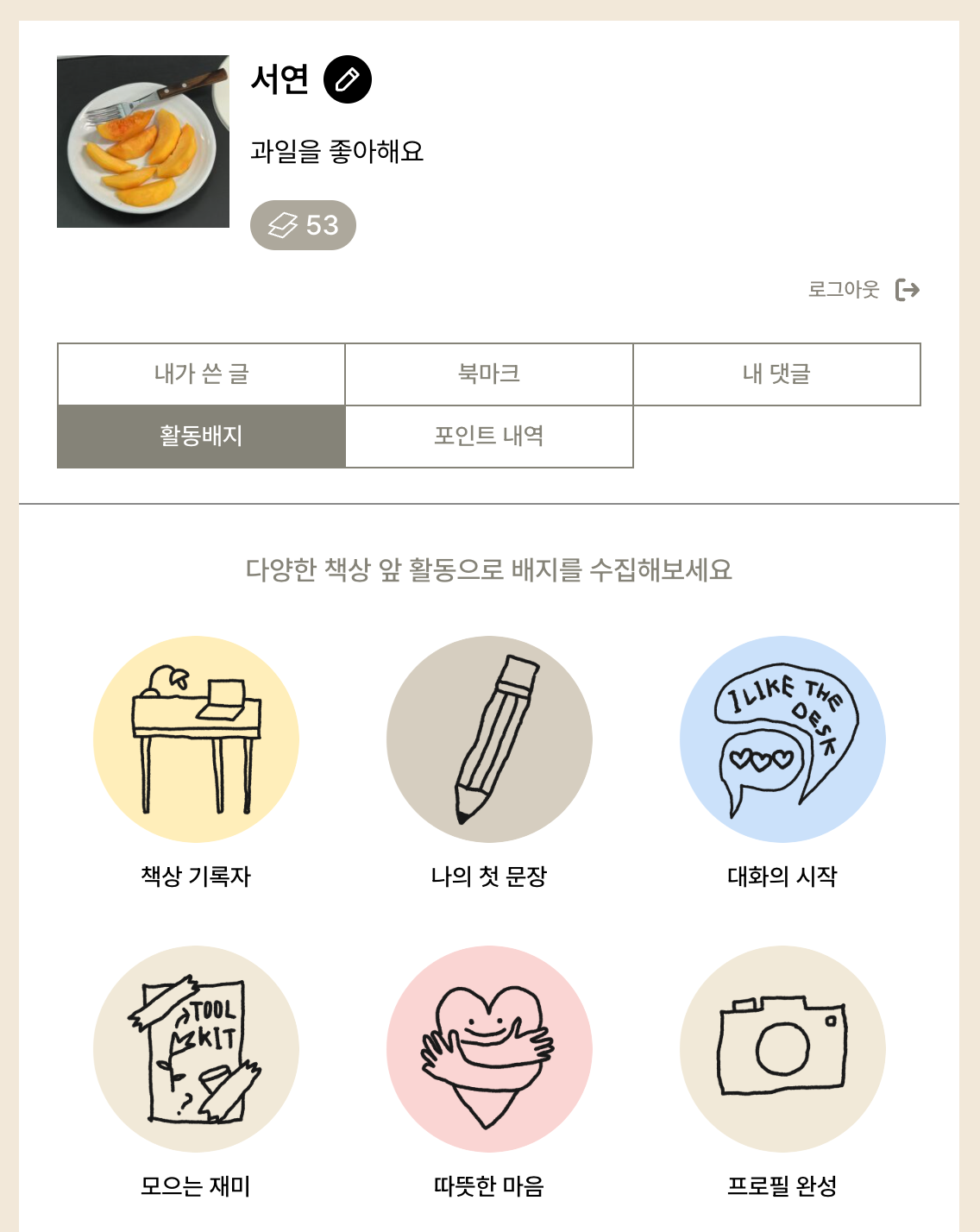This screenshot has height=1232, width=980.
Task: Open the profile photo
Action: 143,141
